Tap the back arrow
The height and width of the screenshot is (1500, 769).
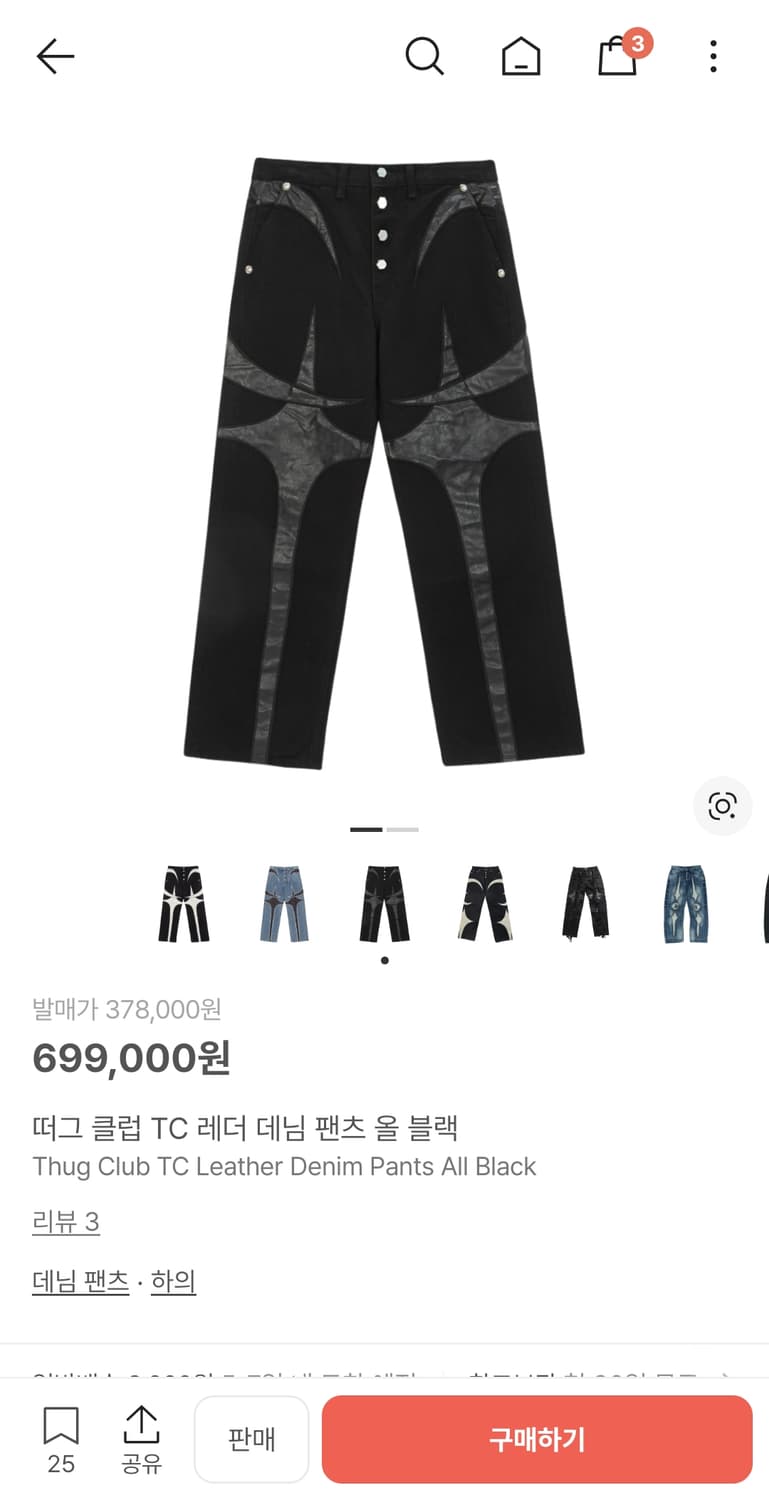pos(55,57)
